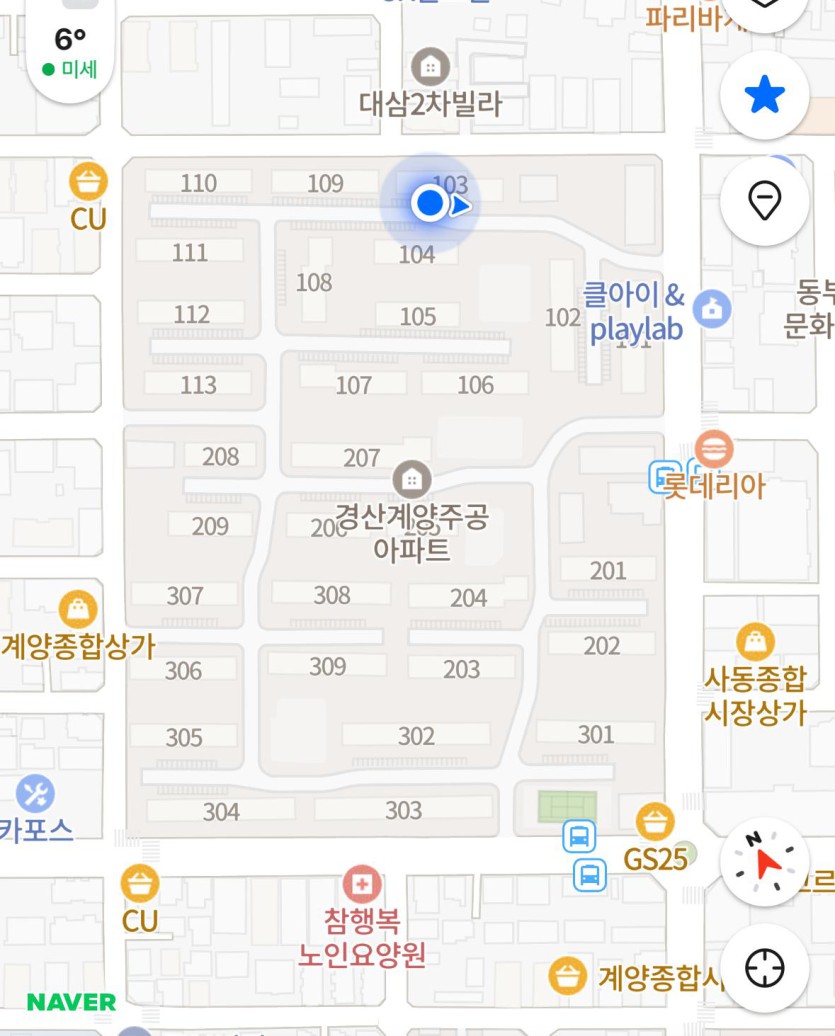Select the 경산계양주공아파트 marker
The height and width of the screenshot is (1036, 835).
click(411, 478)
